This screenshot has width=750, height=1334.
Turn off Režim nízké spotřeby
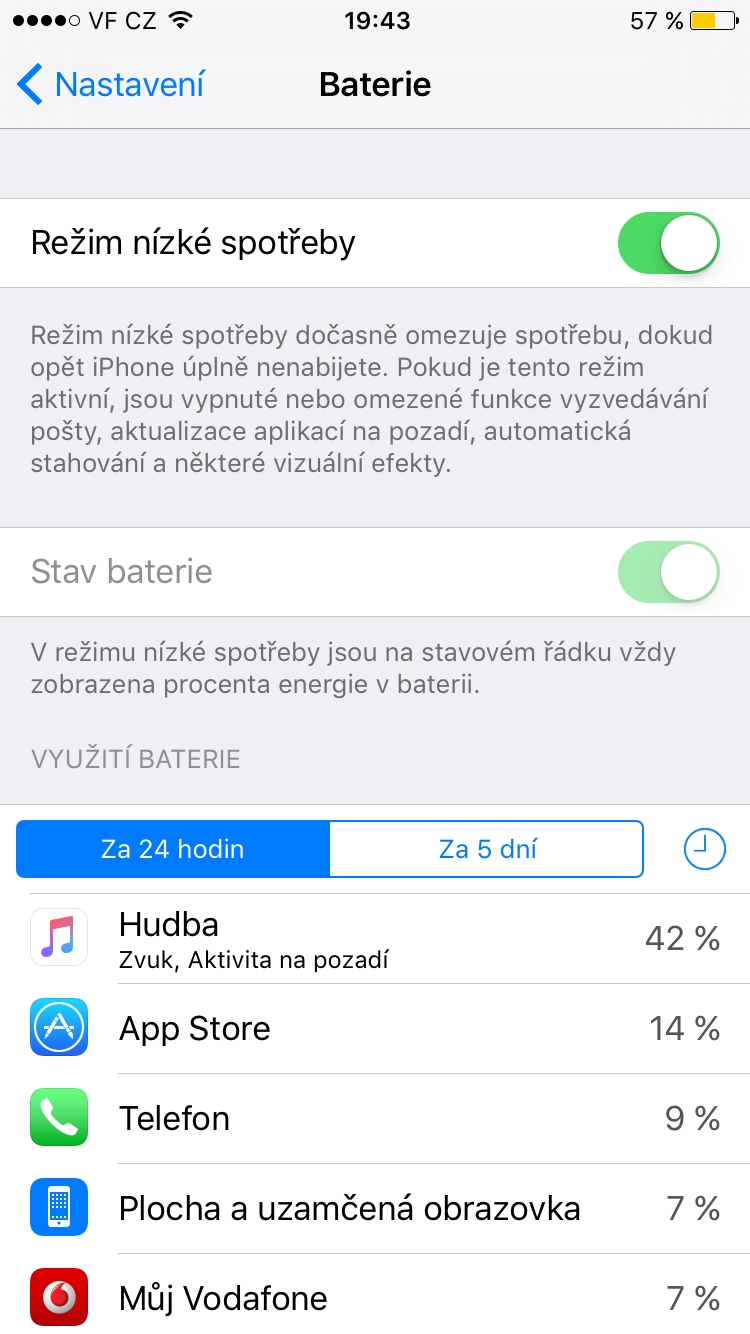click(x=669, y=243)
